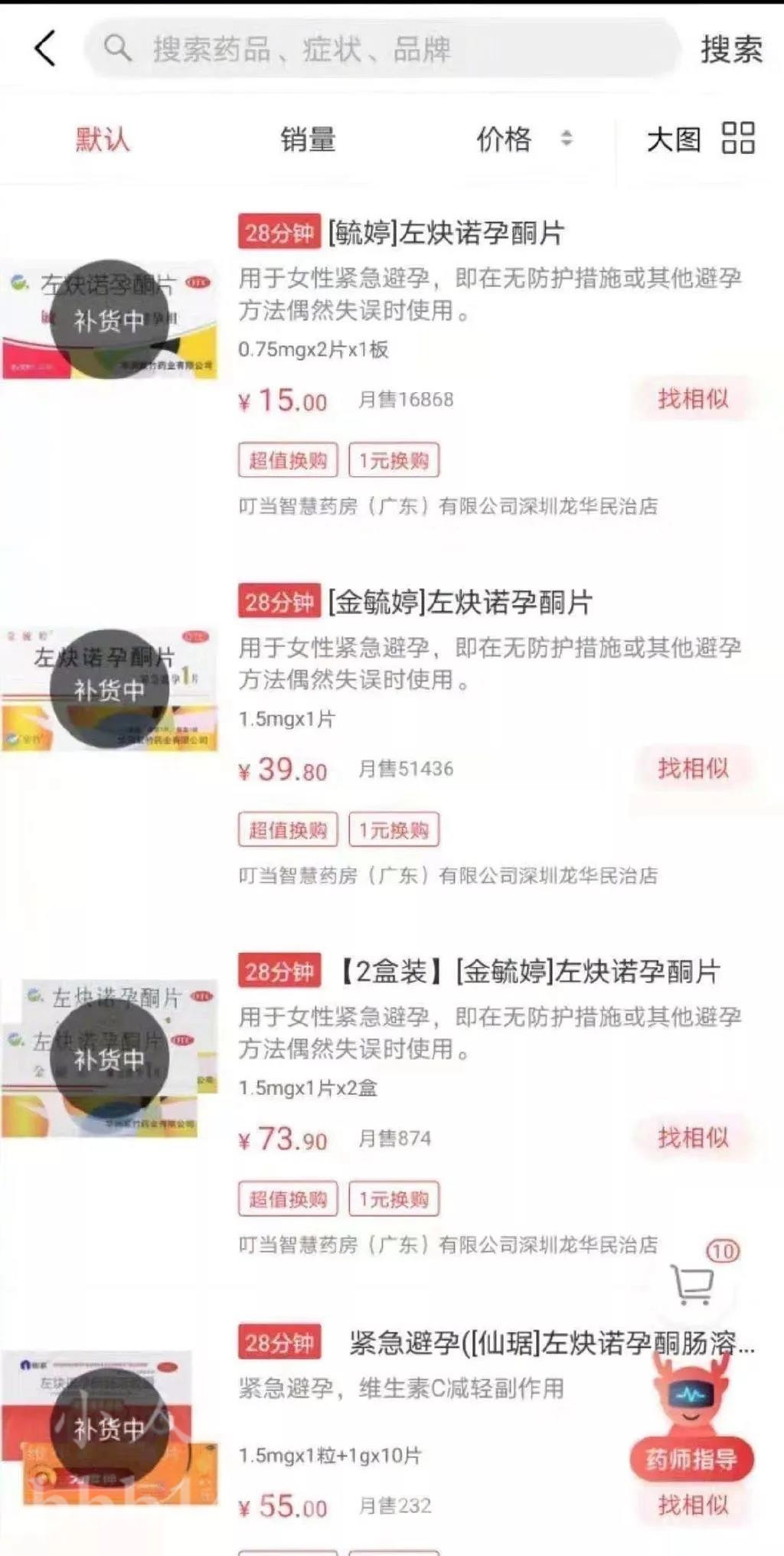
Task: Select the 默认 sort tab
Action: pyautogui.click(x=103, y=139)
